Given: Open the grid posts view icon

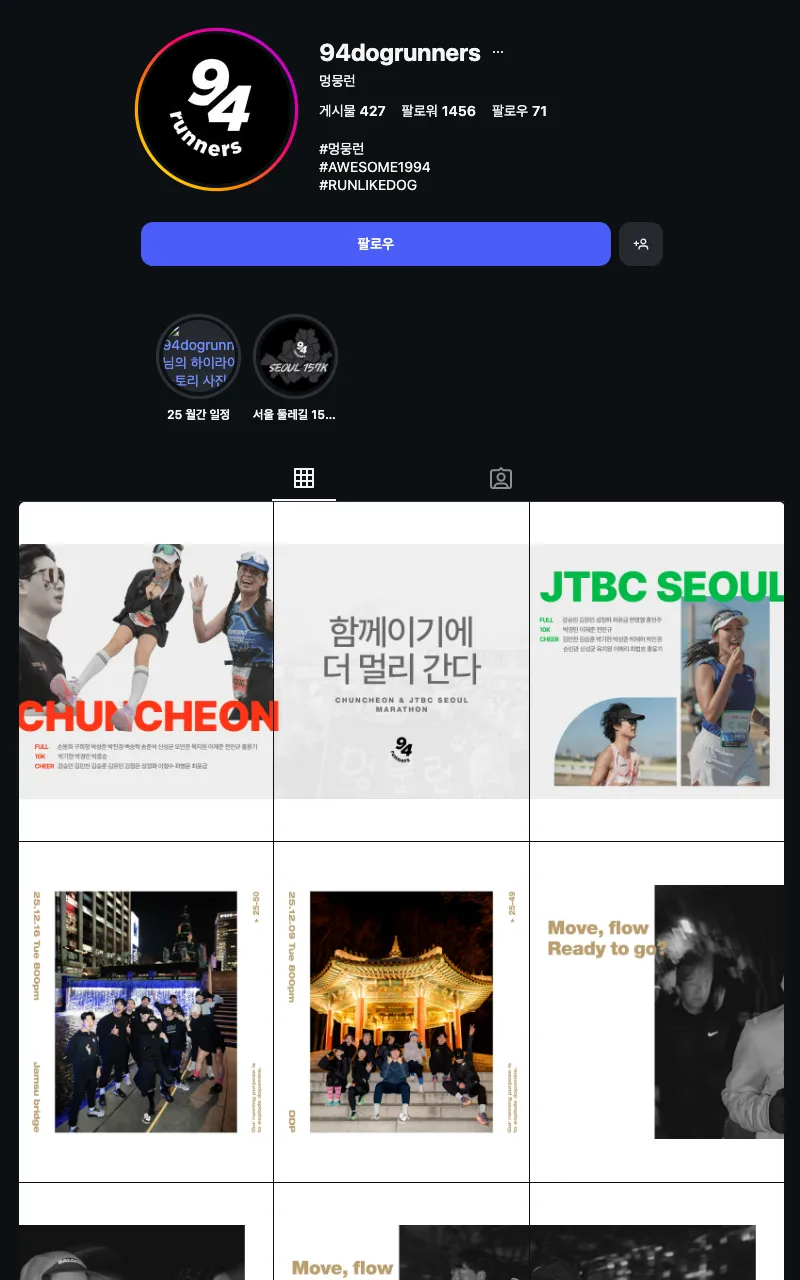Looking at the screenshot, I should point(304,478).
